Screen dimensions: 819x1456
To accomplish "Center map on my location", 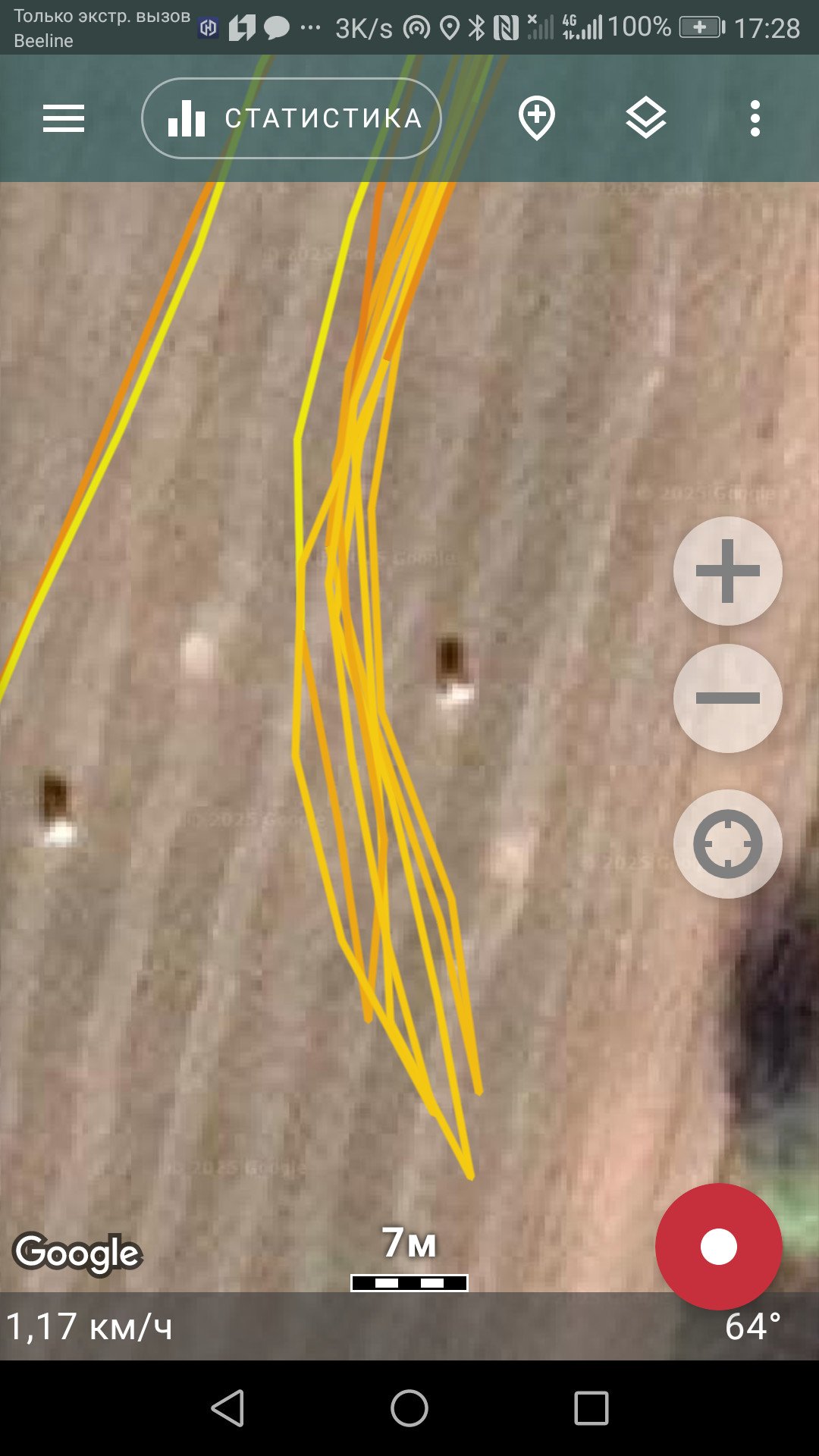I will point(728,844).
